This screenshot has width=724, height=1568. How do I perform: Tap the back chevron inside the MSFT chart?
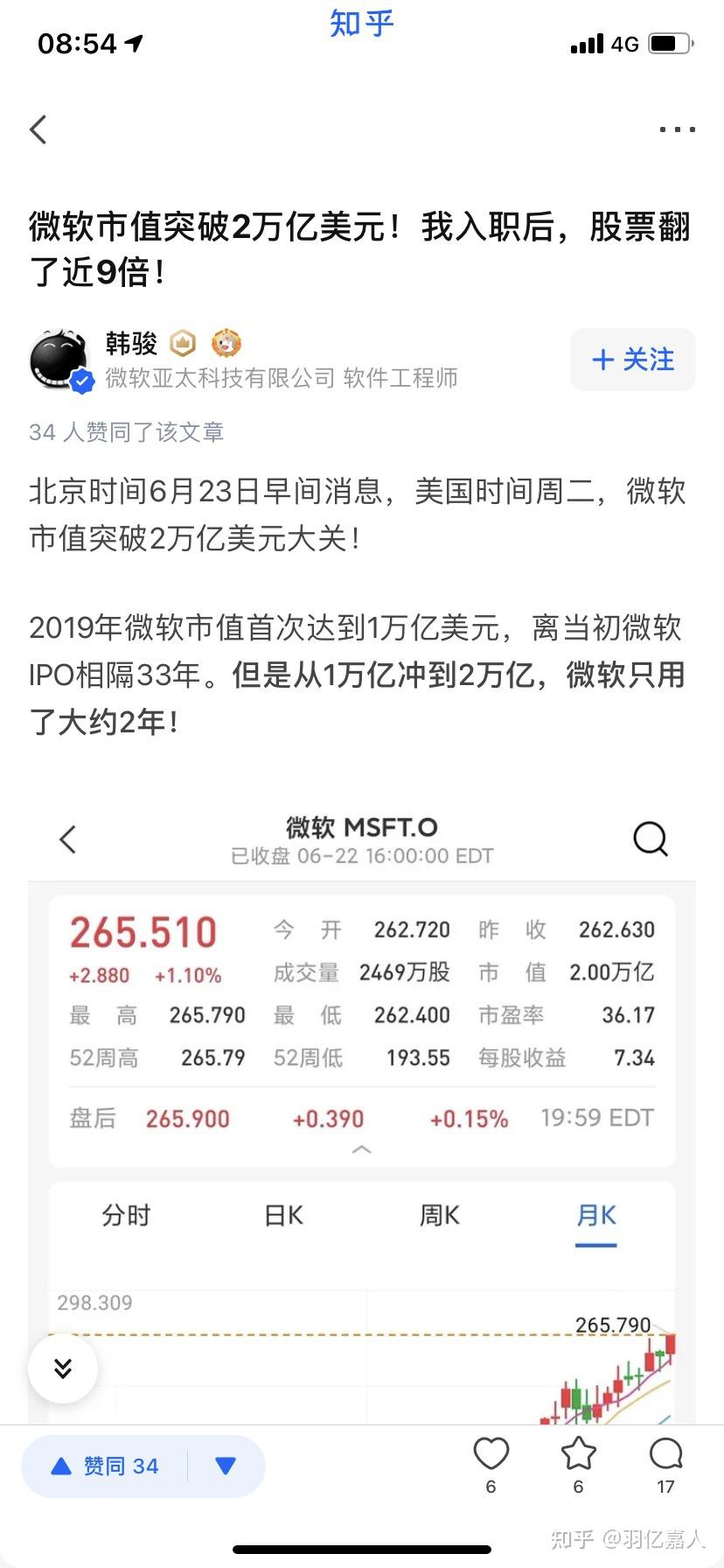(68, 837)
